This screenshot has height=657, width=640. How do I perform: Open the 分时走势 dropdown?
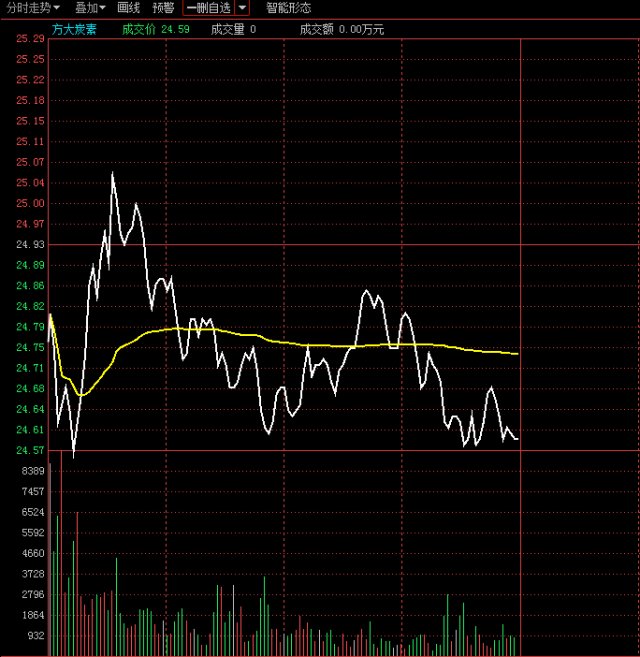coord(33,8)
